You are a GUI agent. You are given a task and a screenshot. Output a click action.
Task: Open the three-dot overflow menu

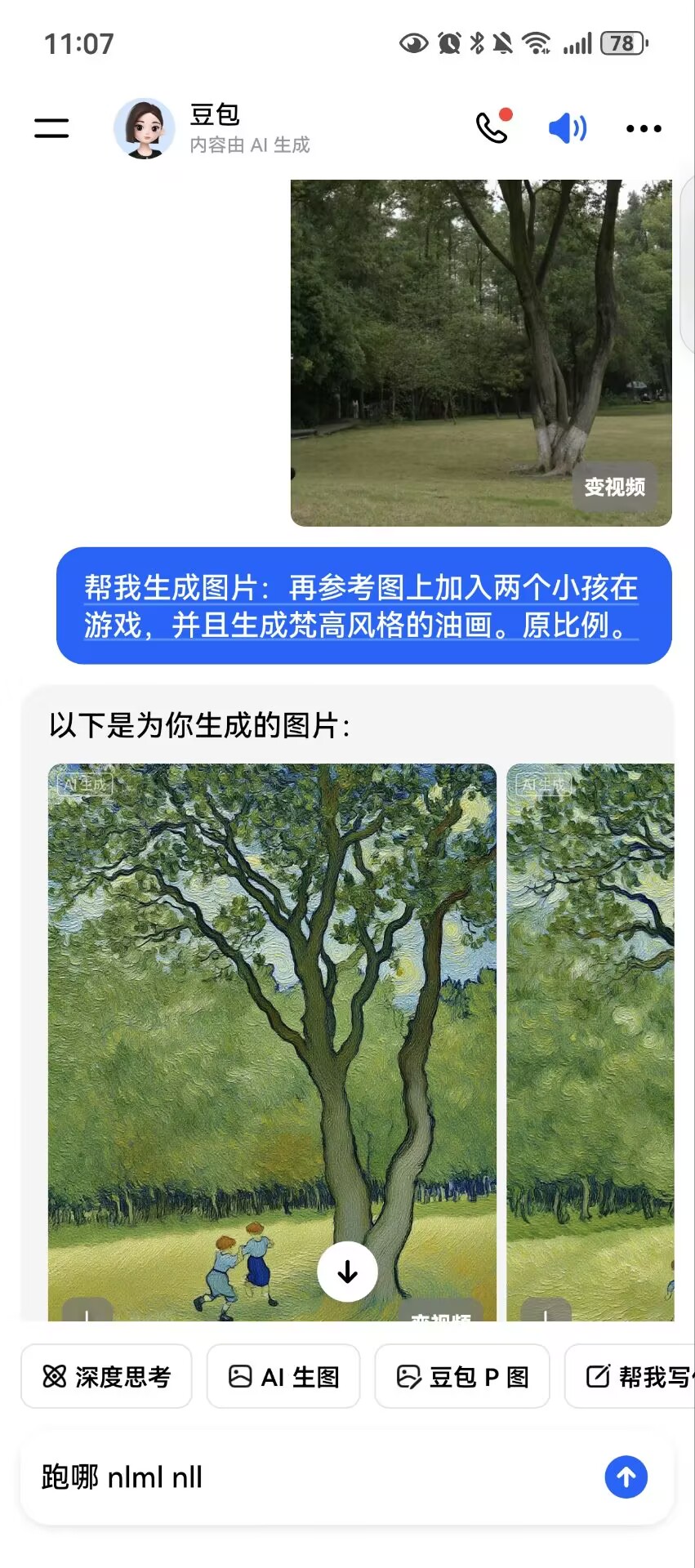[644, 128]
